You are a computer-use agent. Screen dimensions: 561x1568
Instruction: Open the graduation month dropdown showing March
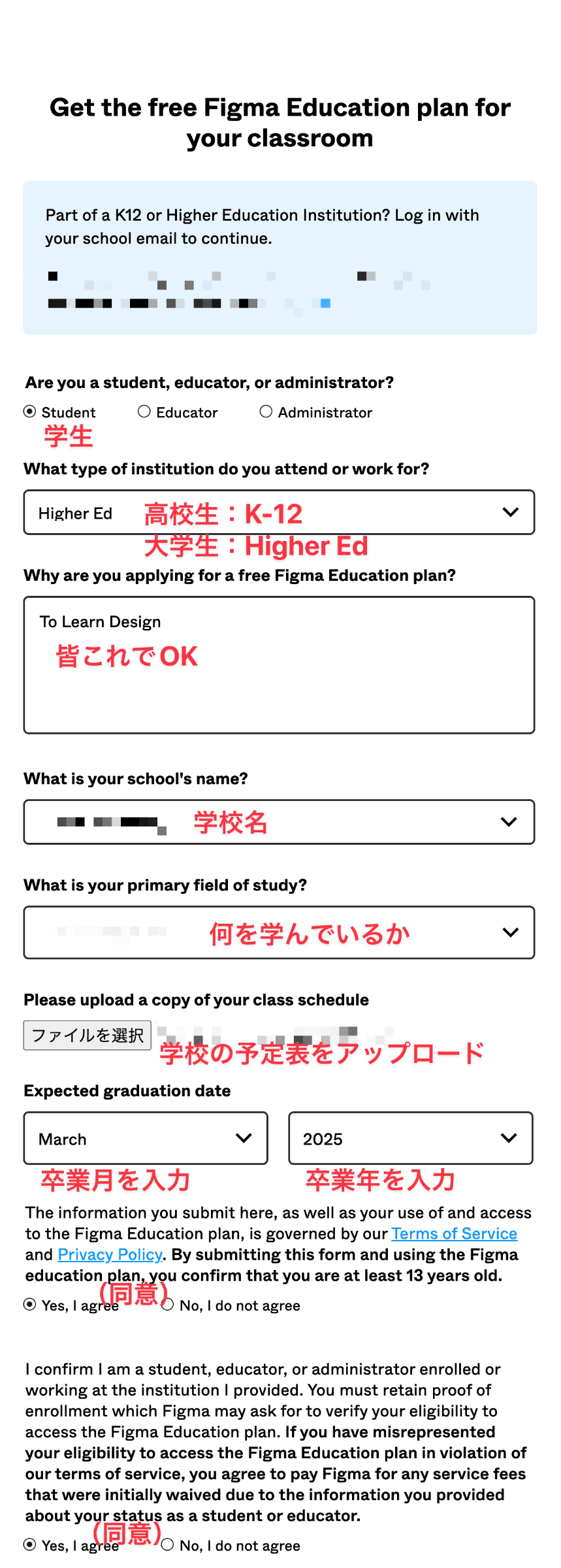[146, 1138]
